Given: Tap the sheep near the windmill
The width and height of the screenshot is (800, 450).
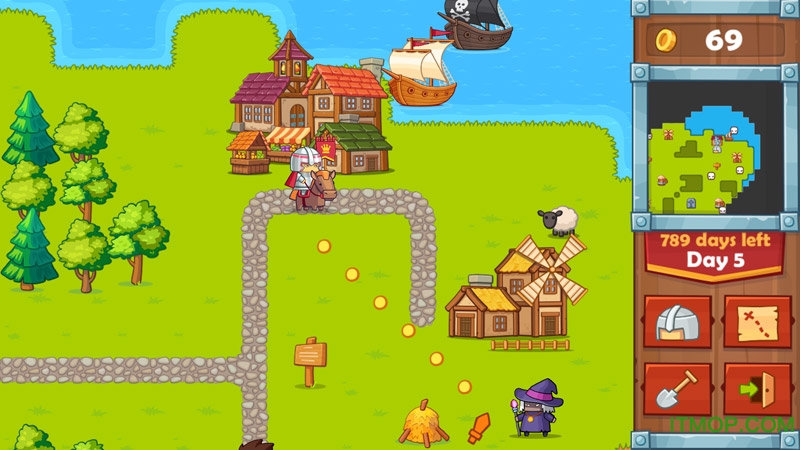Looking at the screenshot, I should pos(559,221).
